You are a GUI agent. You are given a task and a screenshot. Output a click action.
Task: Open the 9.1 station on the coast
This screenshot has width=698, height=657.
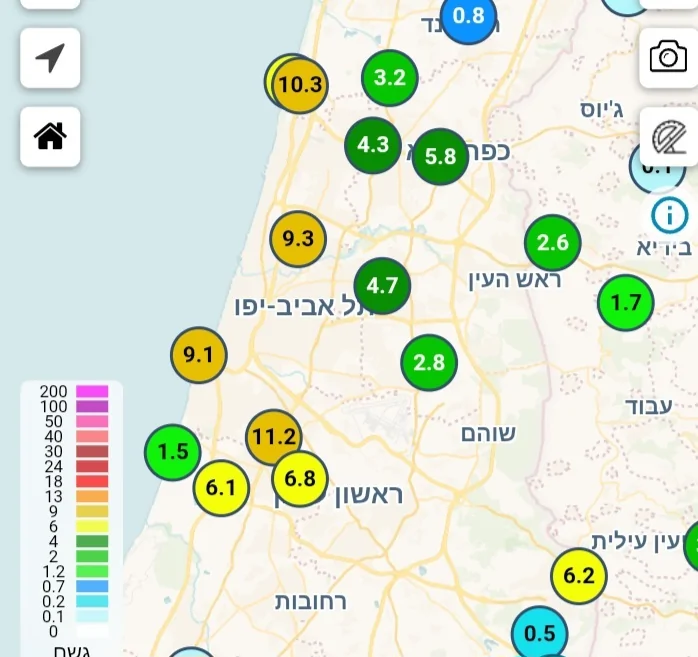tap(198, 354)
